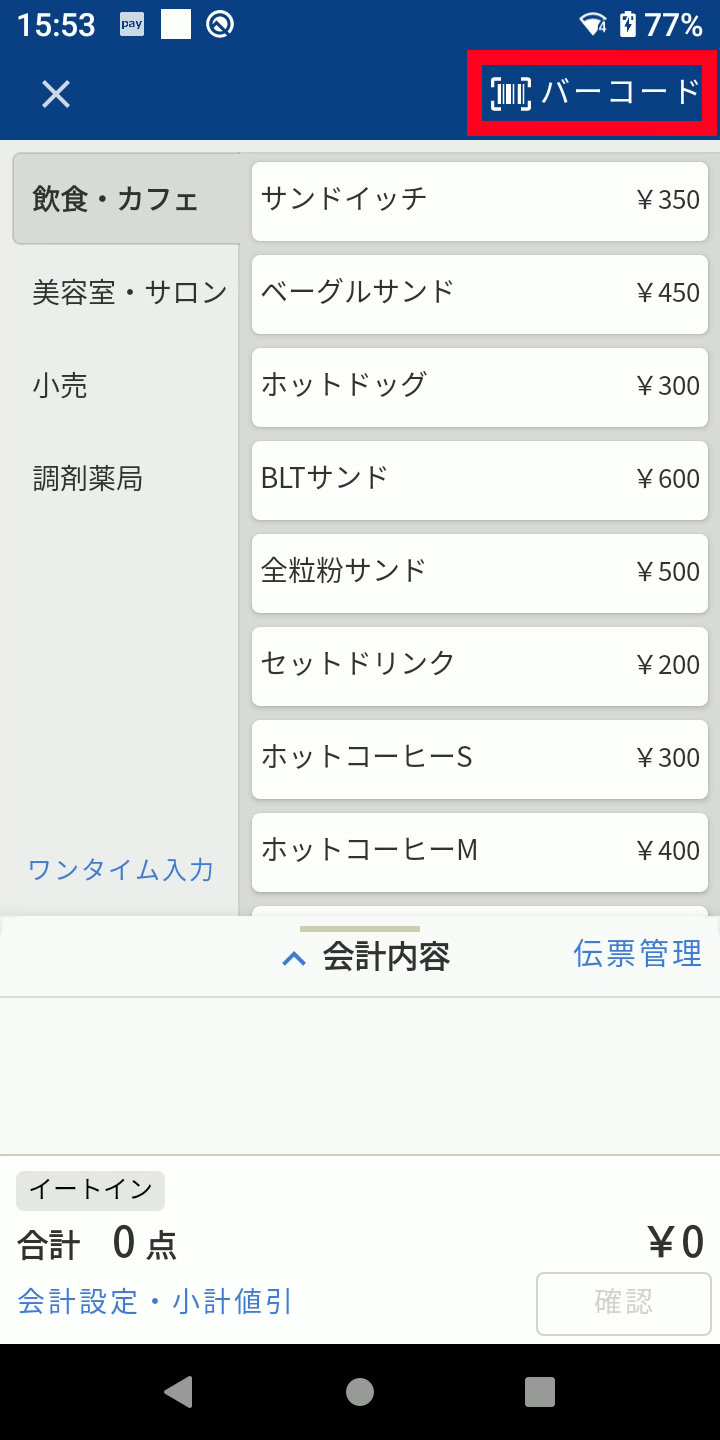Screen dimensions: 720x1440
Task: Add ベーグルサンド to the order
Action: click(x=479, y=293)
